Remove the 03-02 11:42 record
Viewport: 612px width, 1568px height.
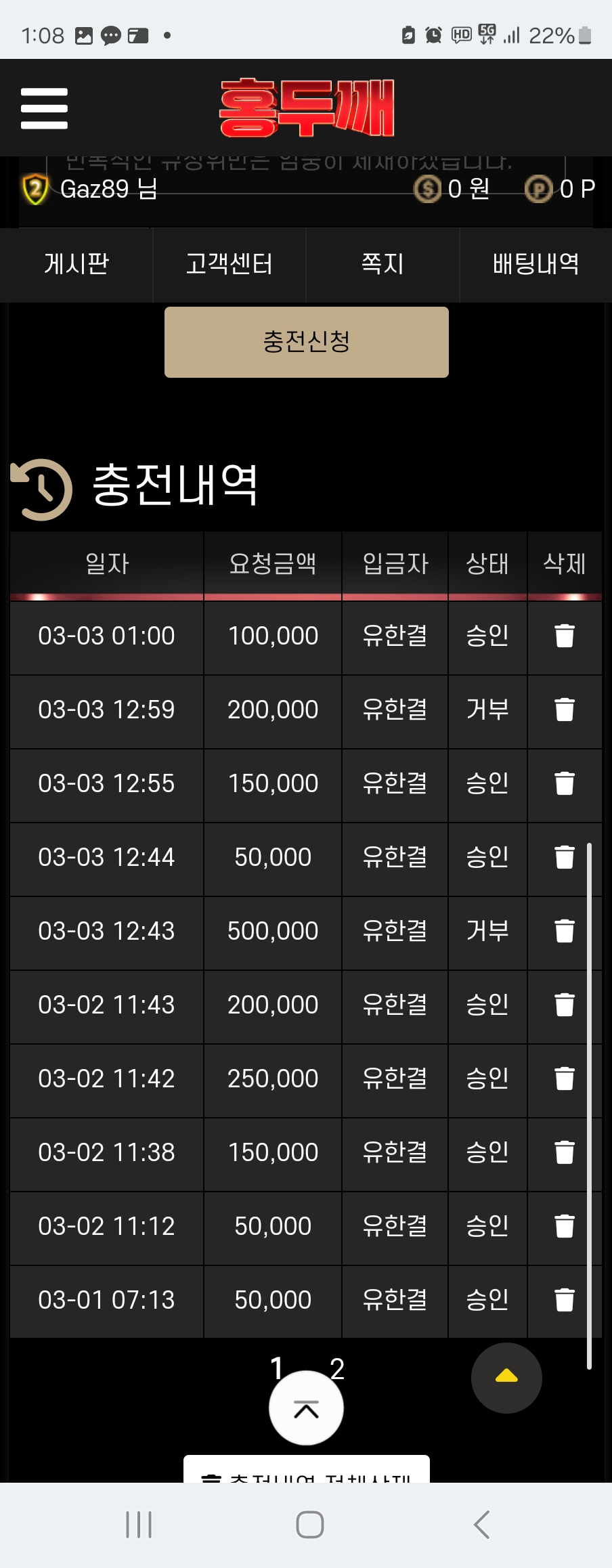(x=564, y=1079)
